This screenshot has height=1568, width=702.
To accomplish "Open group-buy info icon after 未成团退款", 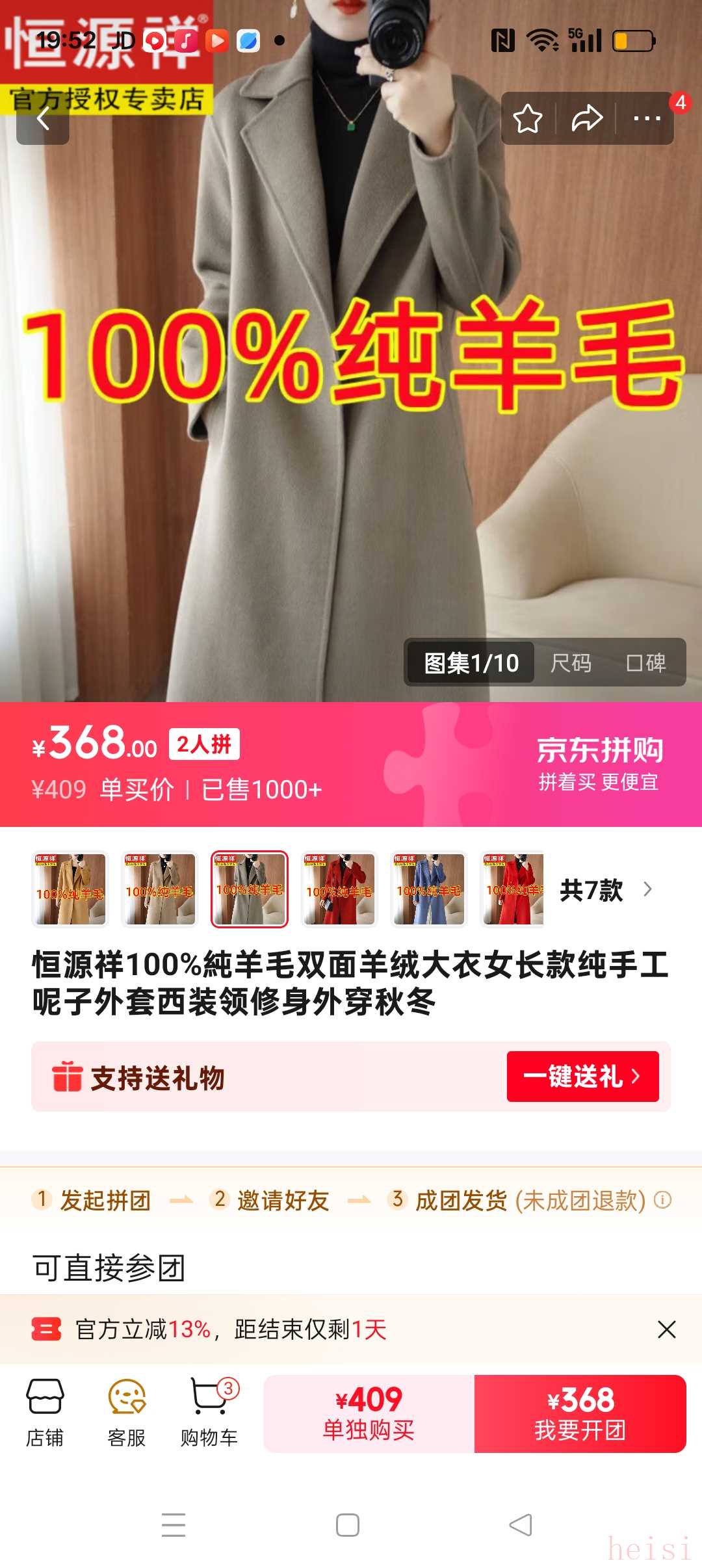I will [x=662, y=1200].
